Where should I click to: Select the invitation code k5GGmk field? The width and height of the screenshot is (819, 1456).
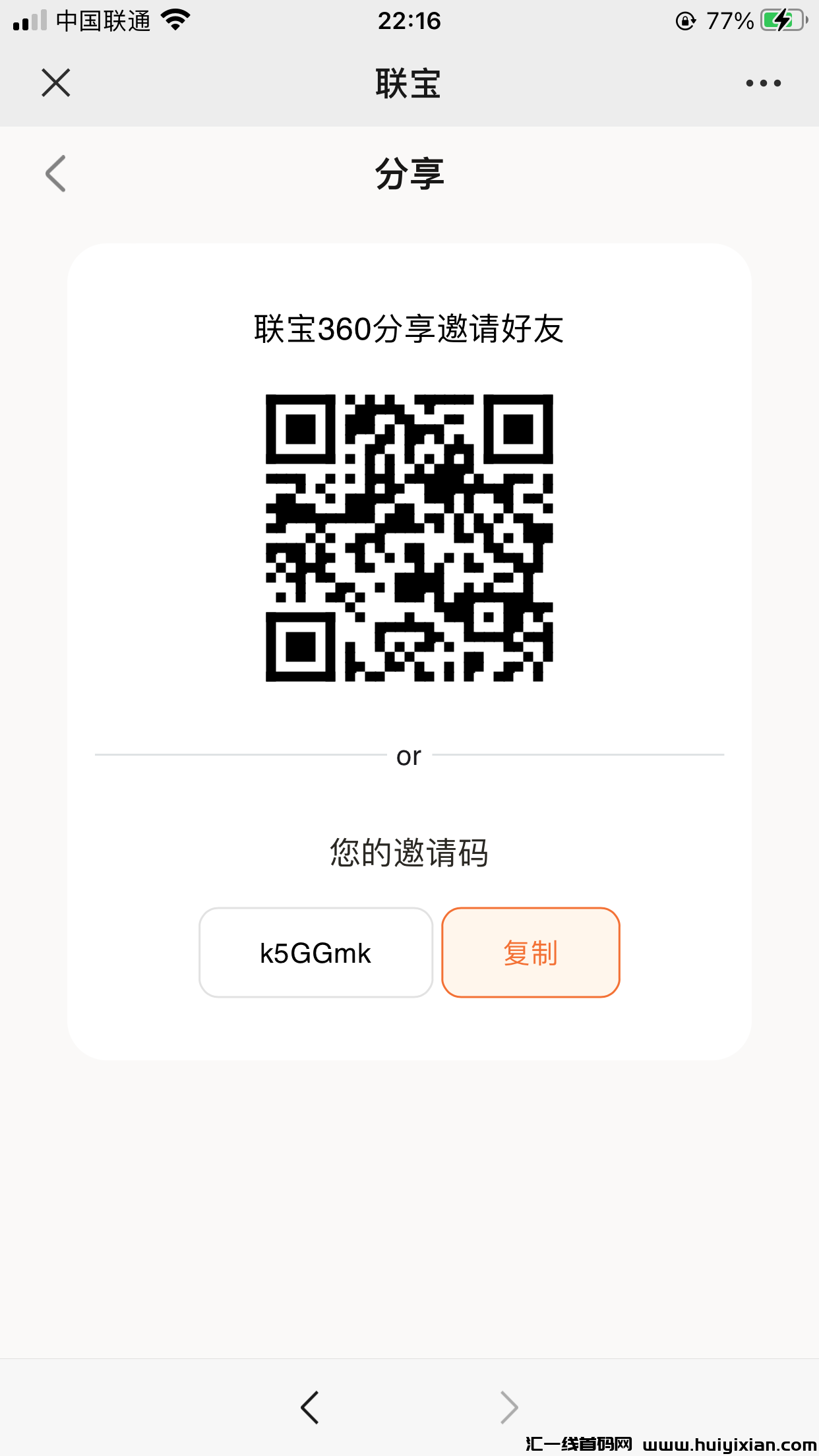[315, 952]
